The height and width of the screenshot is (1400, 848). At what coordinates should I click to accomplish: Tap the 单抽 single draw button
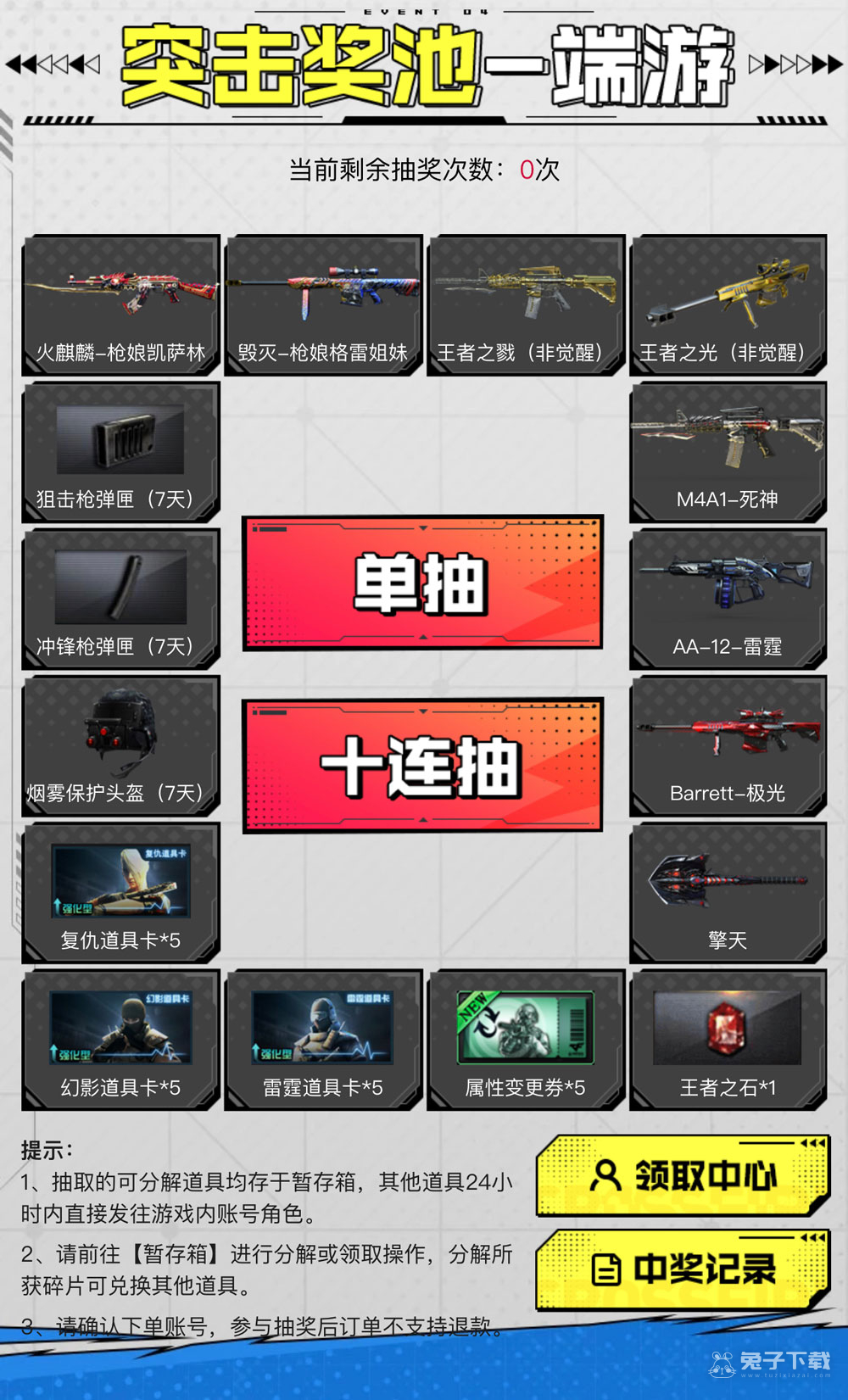click(422, 583)
